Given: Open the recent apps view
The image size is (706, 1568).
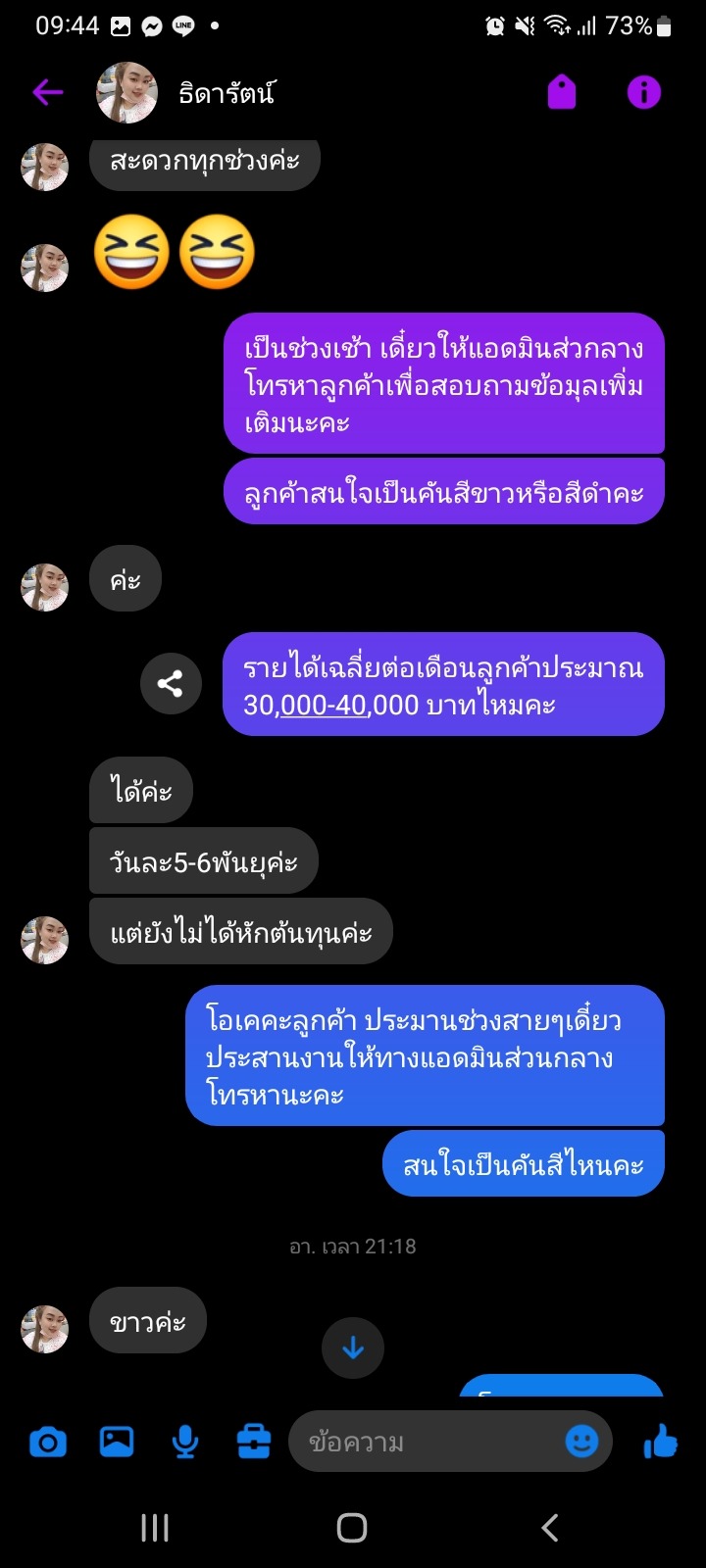Looking at the screenshot, I should (x=155, y=1528).
